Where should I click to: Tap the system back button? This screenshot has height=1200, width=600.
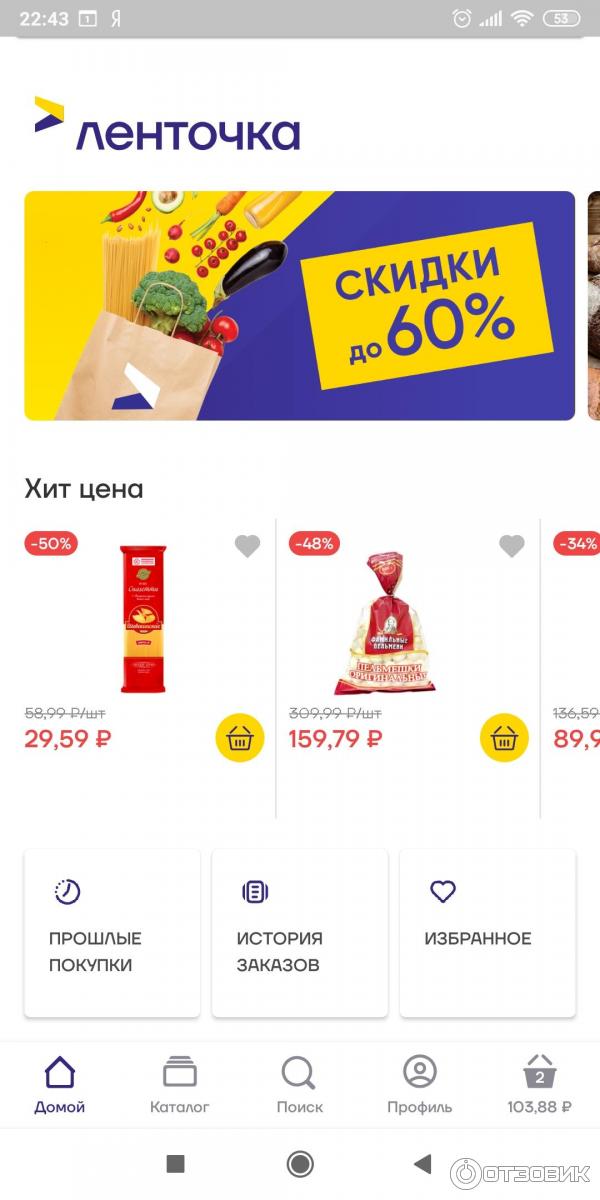coord(422,1163)
